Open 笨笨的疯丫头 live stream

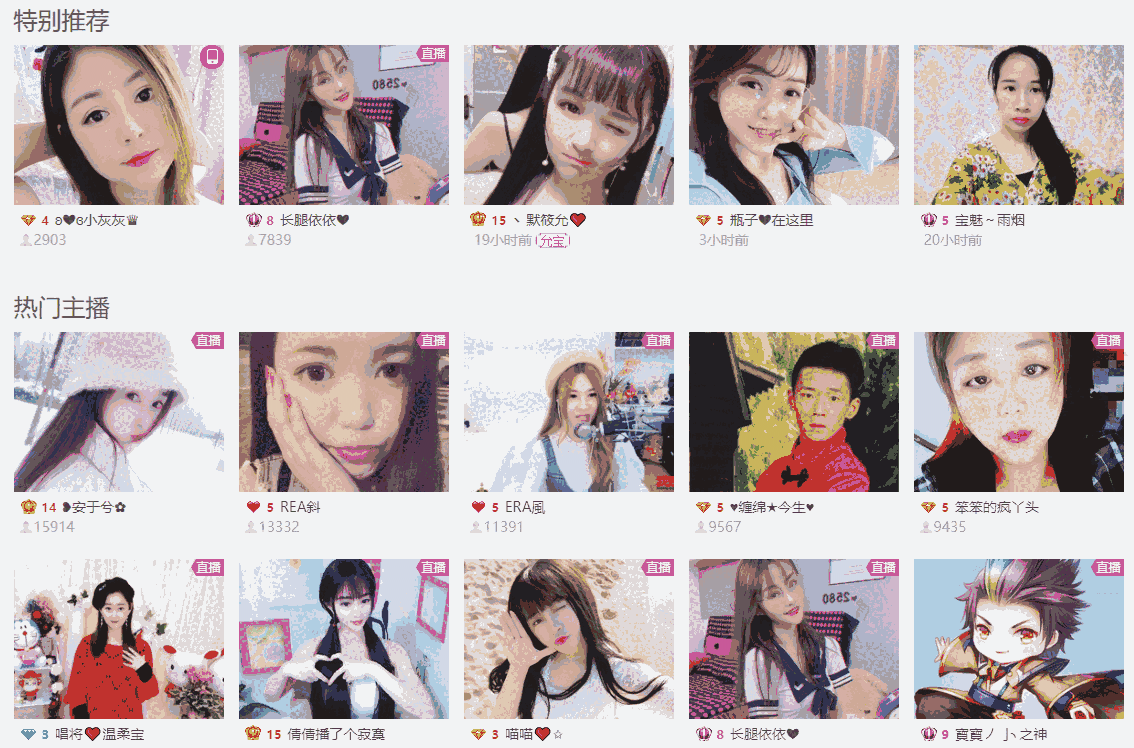(1018, 412)
